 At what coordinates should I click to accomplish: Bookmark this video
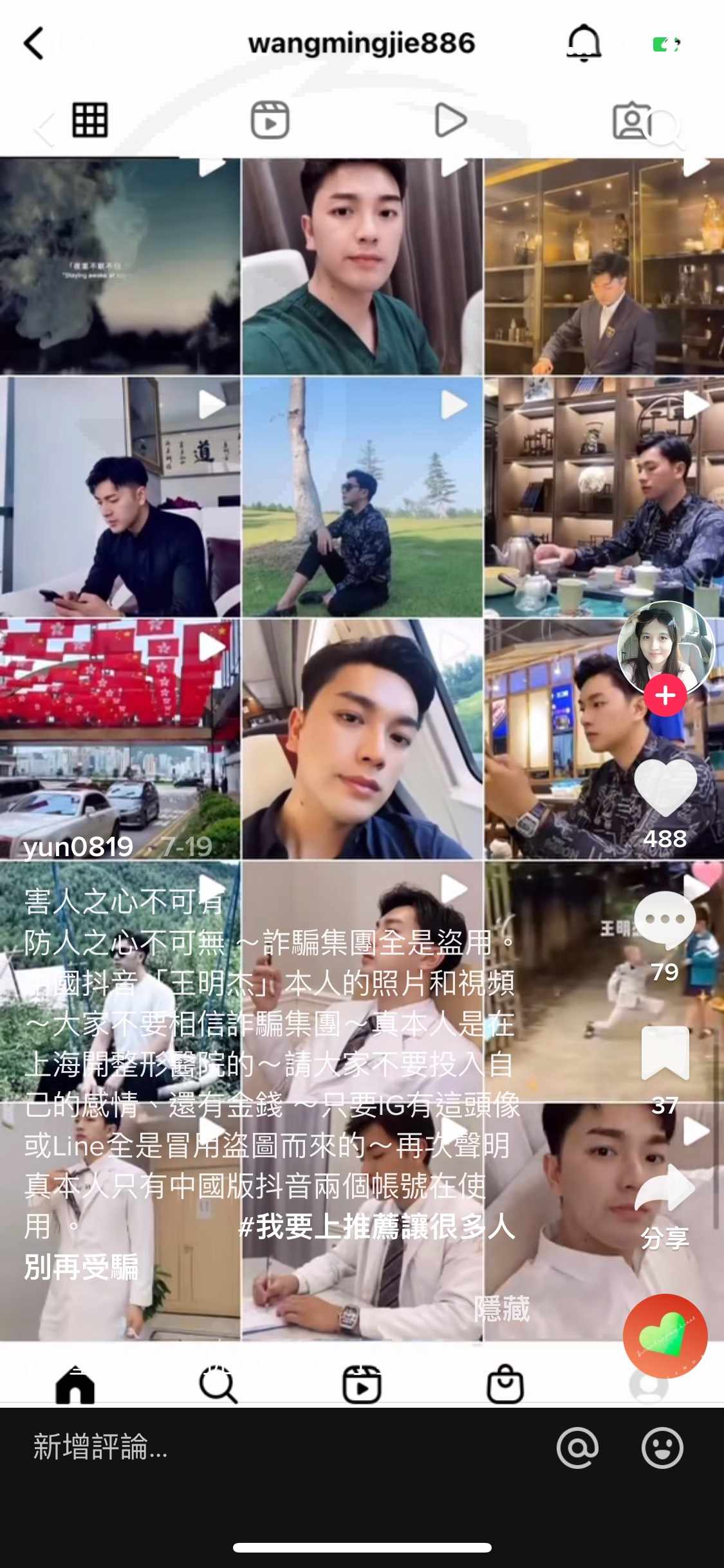click(665, 1053)
